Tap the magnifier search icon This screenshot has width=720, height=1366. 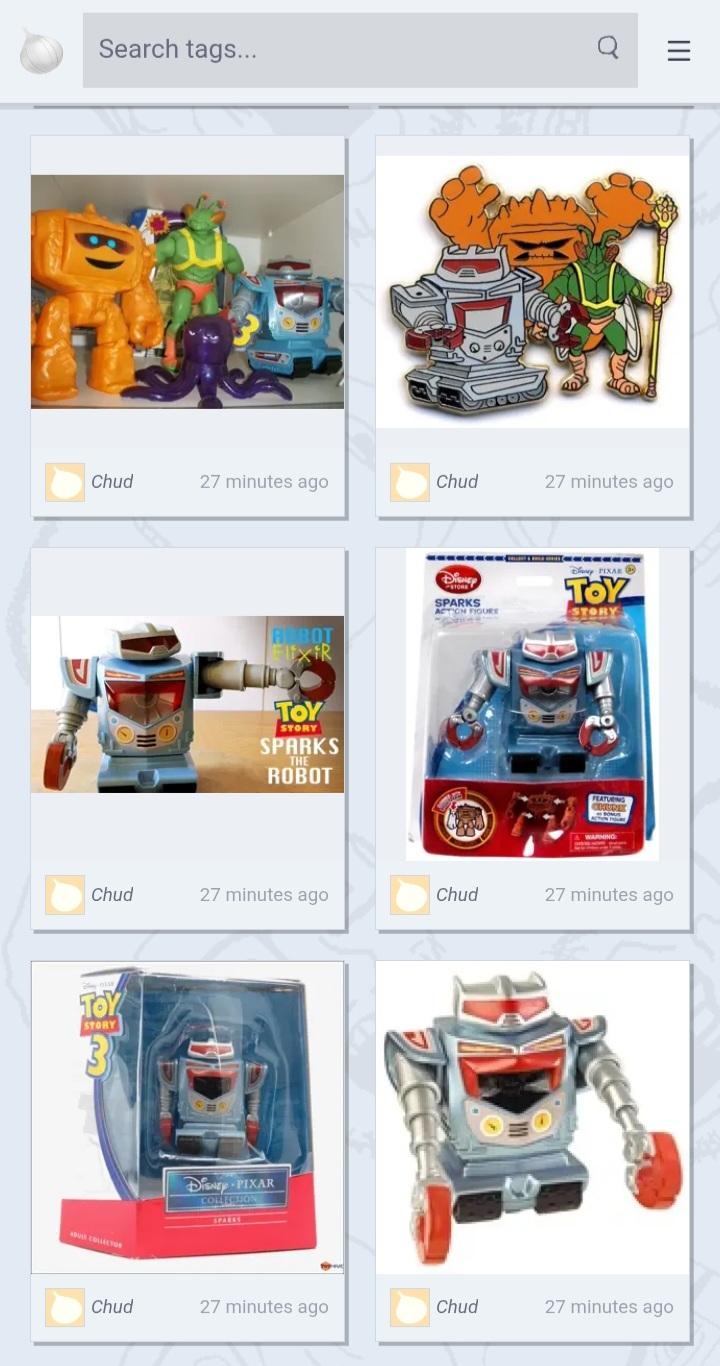click(607, 48)
